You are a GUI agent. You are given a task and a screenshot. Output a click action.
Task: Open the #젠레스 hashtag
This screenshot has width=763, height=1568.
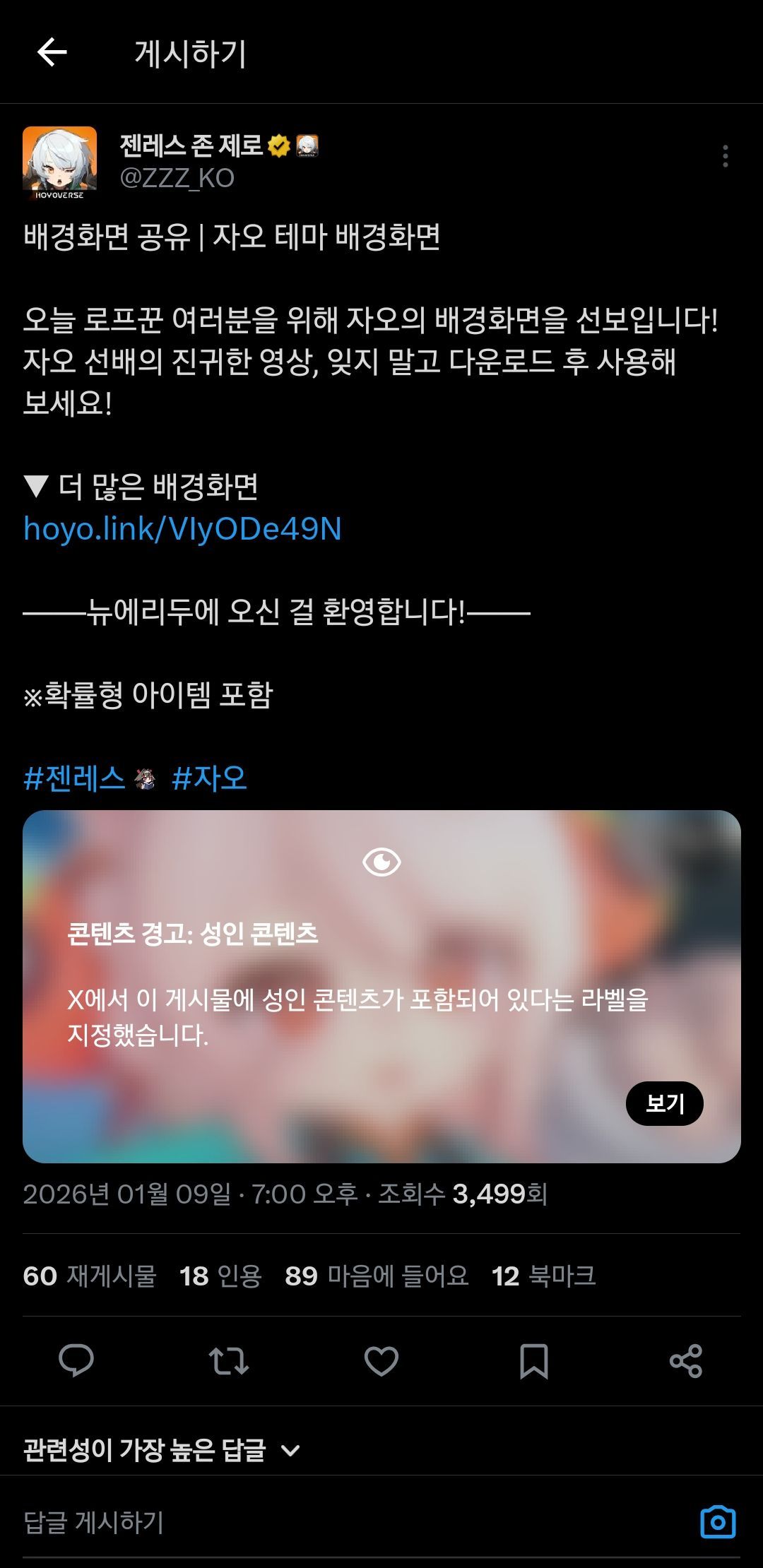click(75, 778)
